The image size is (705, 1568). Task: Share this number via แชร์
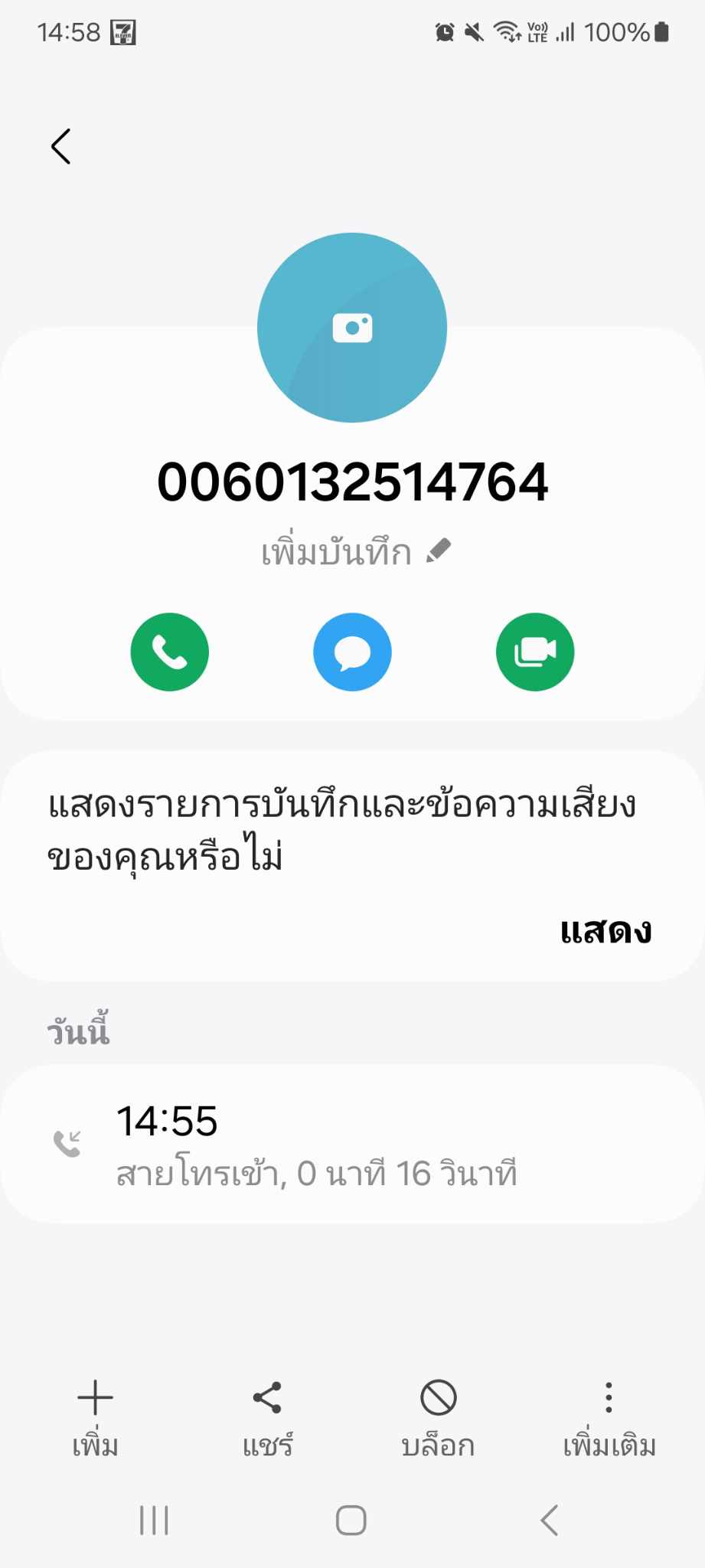pos(267,1419)
